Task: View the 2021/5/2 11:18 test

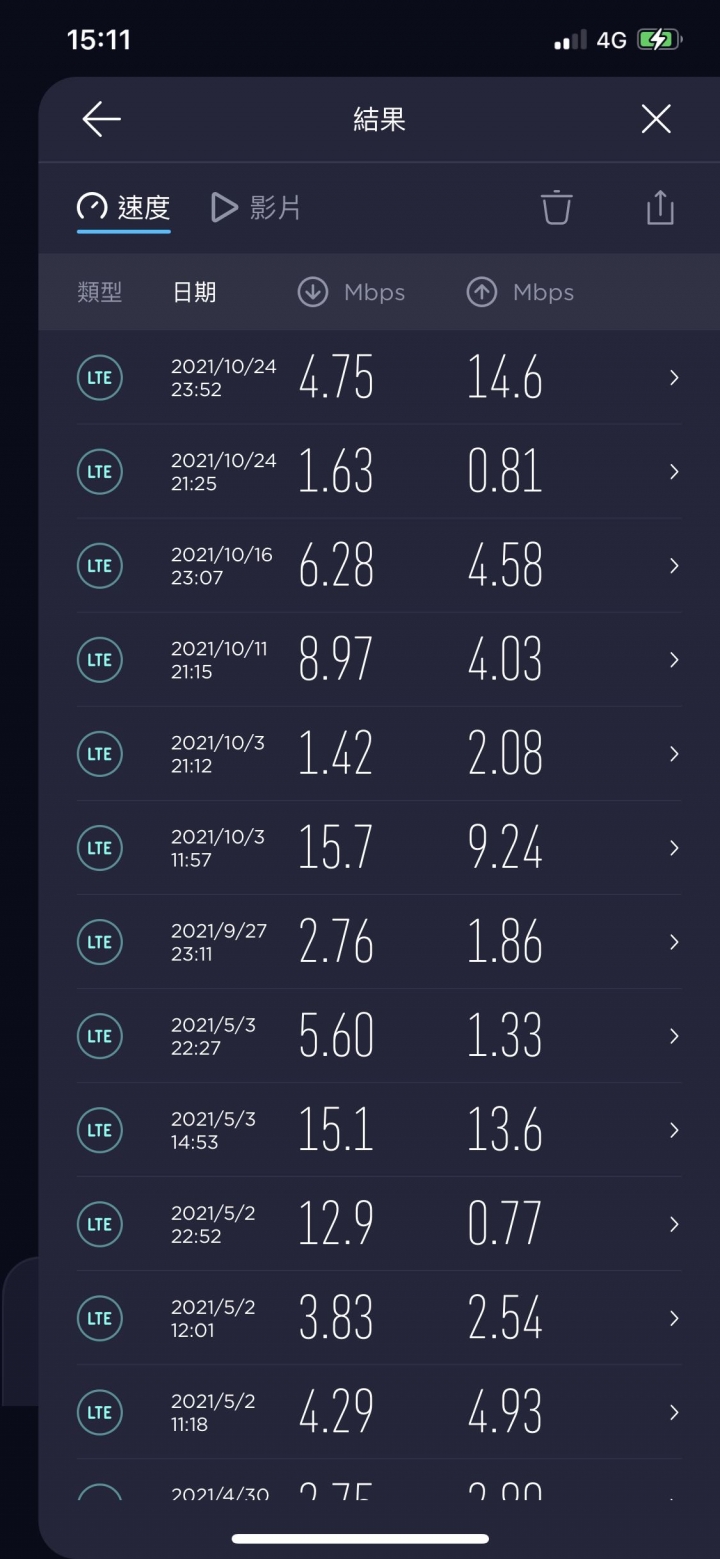Action: tap(379, 1412)
